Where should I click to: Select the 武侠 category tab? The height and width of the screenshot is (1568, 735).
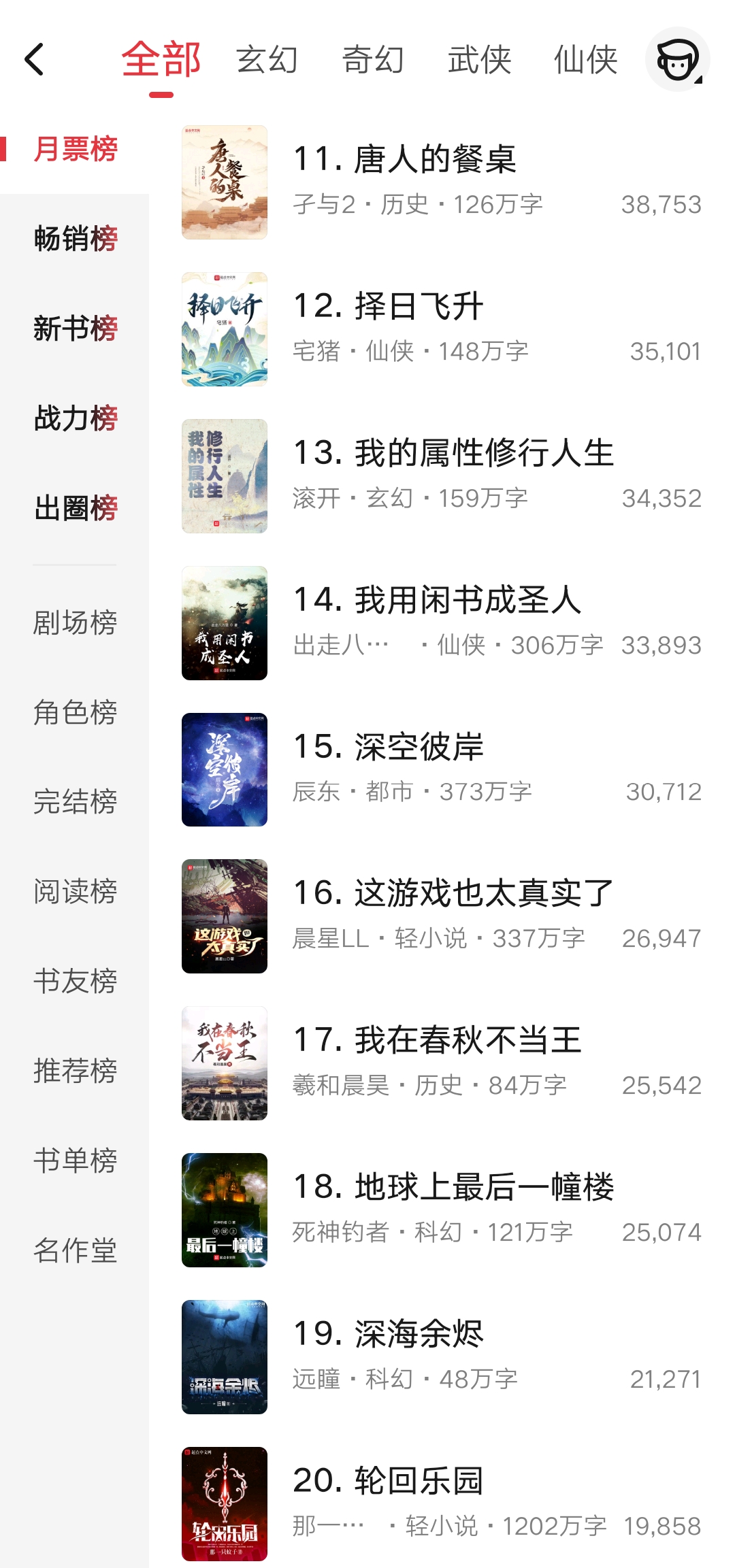[478, 60]
